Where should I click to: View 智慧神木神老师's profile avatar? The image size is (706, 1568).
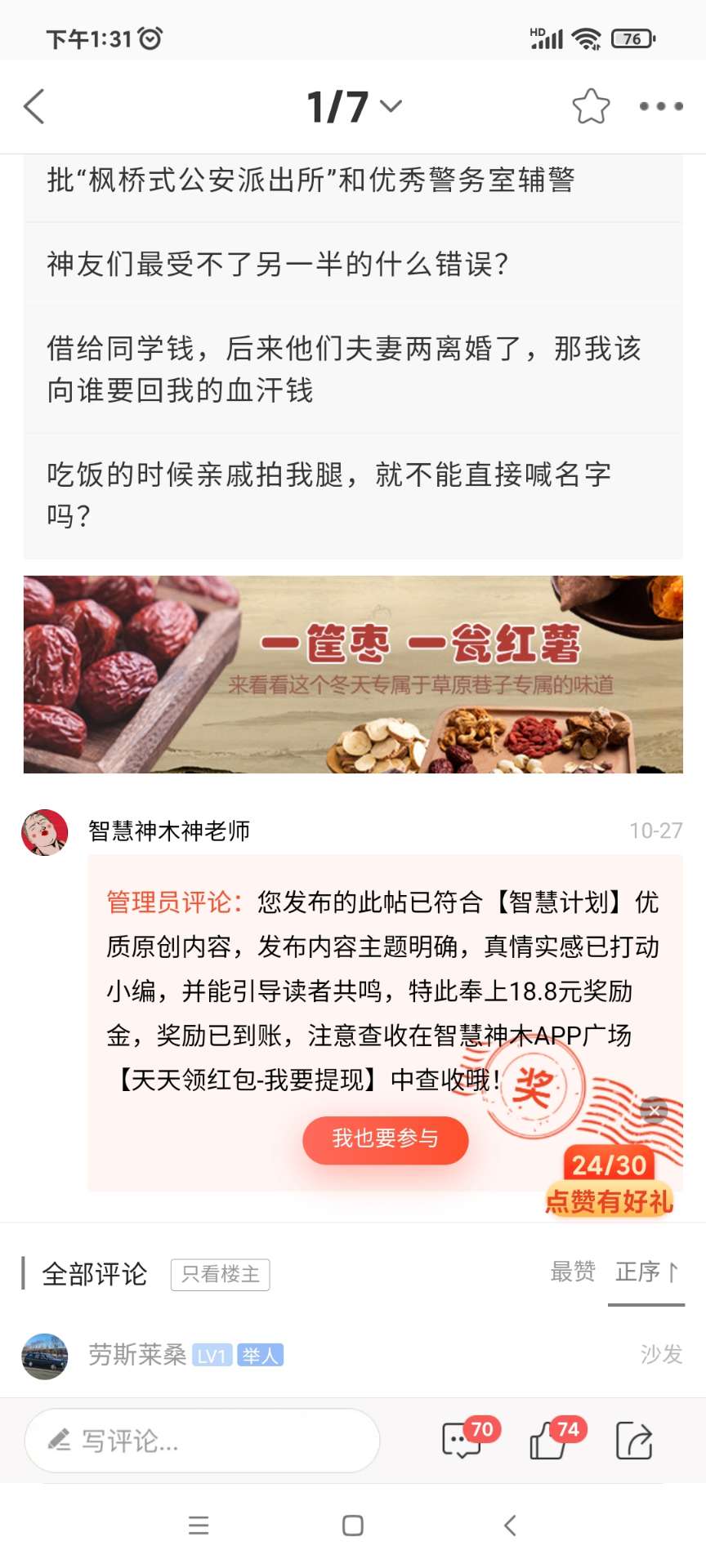[45, 832]
